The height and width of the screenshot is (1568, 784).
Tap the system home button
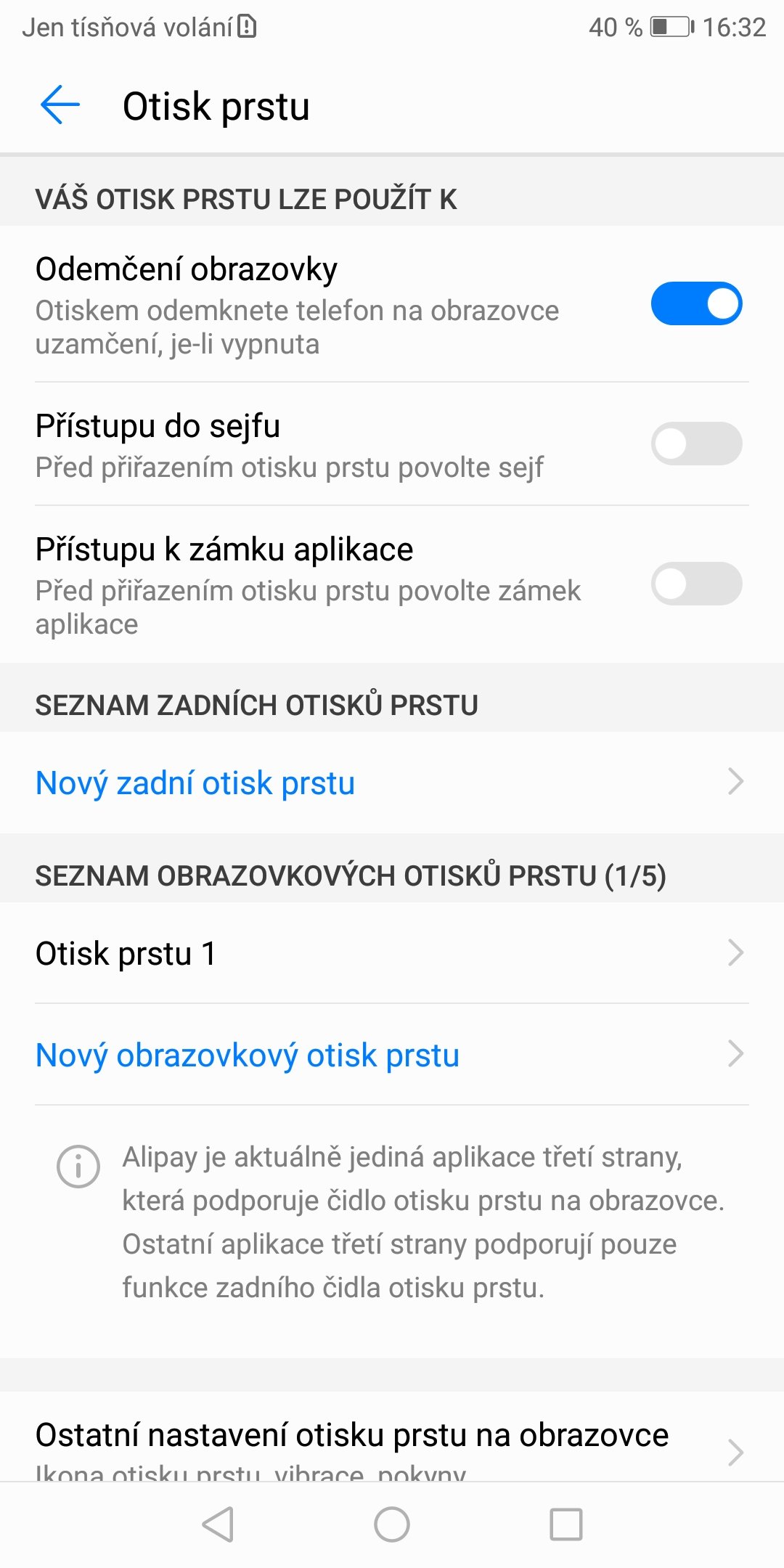(x=392, y=1524)
